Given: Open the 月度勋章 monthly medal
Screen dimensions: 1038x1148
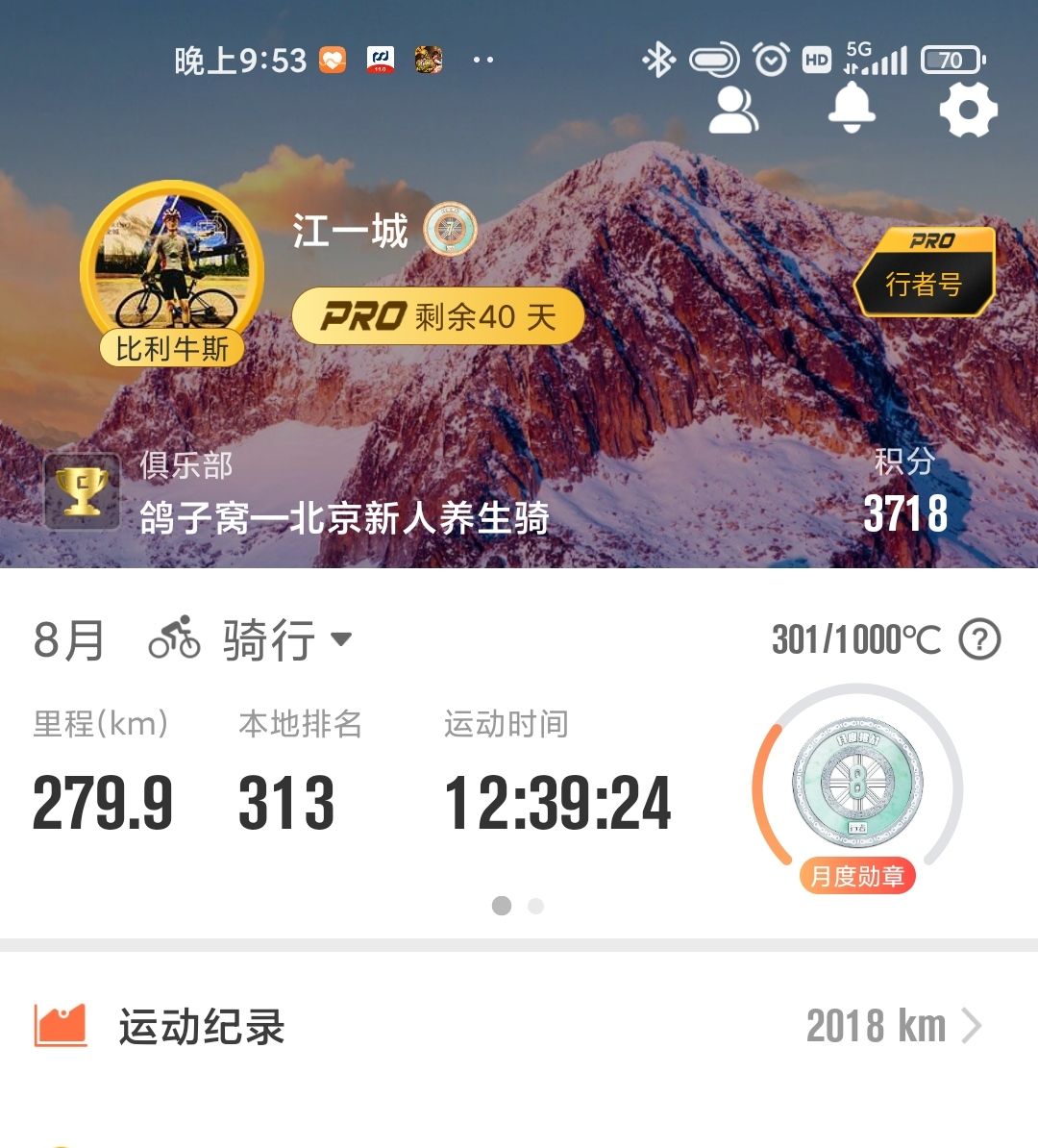Looking at the screenshot, I should [856, 788].
